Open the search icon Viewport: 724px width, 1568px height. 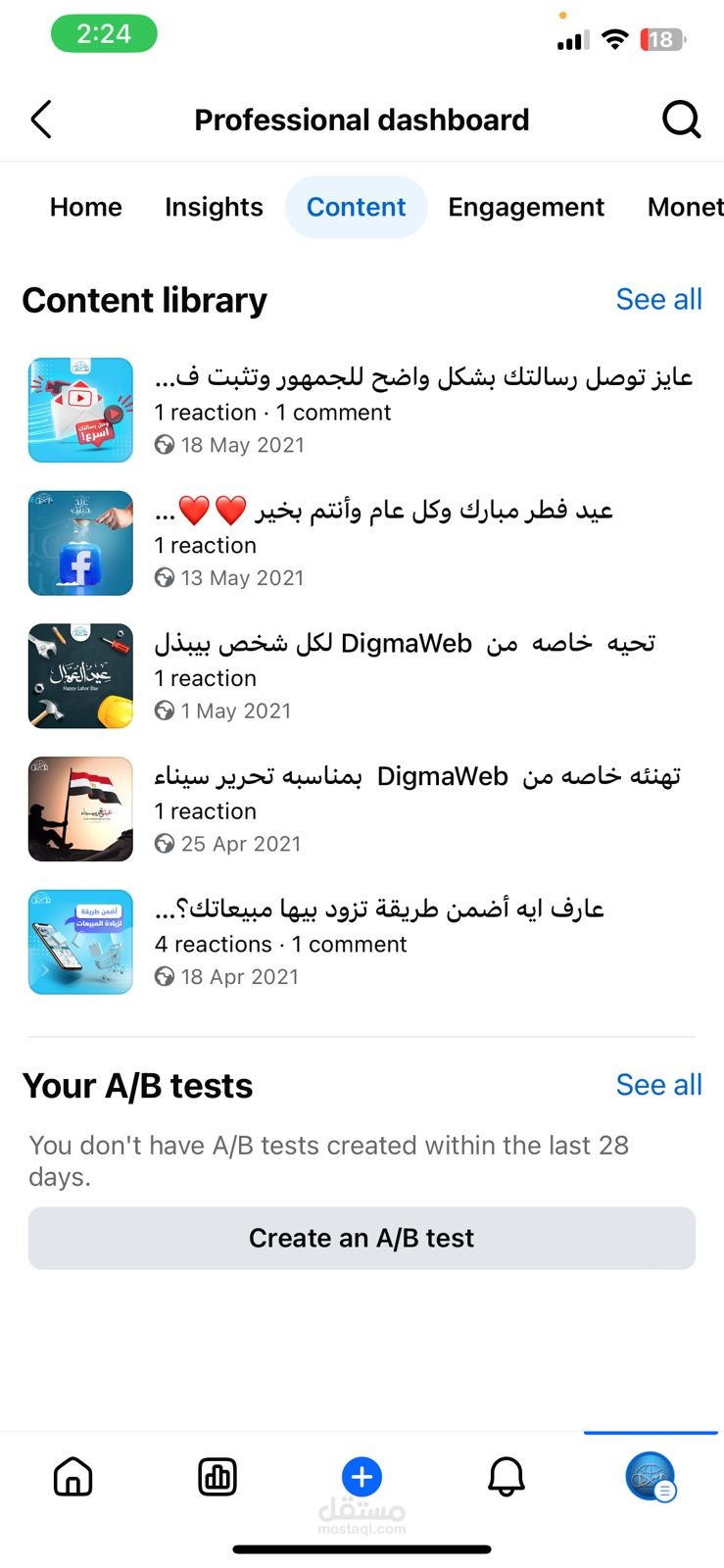click(x=681, y=120)
